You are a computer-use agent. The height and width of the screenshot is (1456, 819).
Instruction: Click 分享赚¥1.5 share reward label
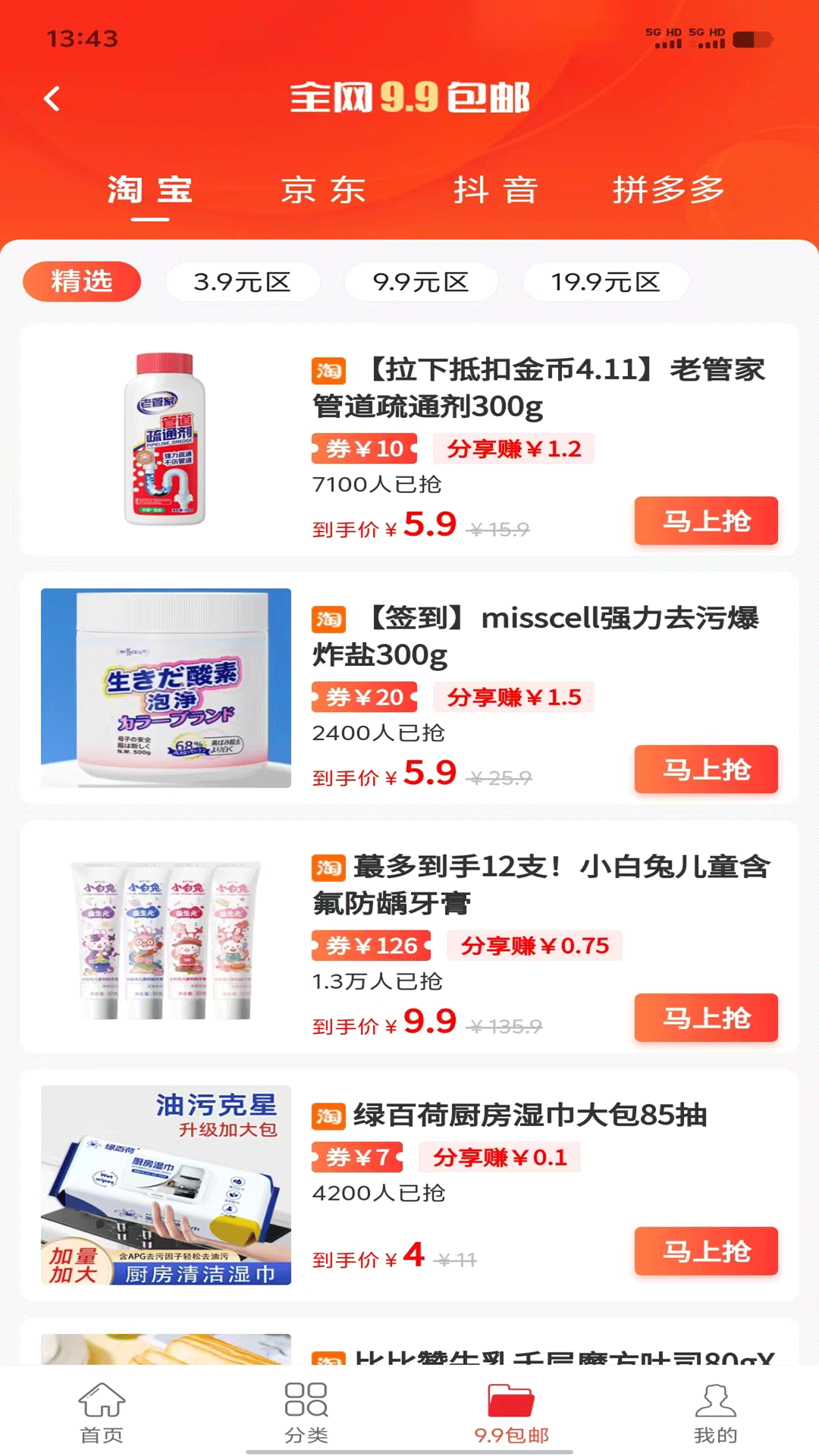516,696
